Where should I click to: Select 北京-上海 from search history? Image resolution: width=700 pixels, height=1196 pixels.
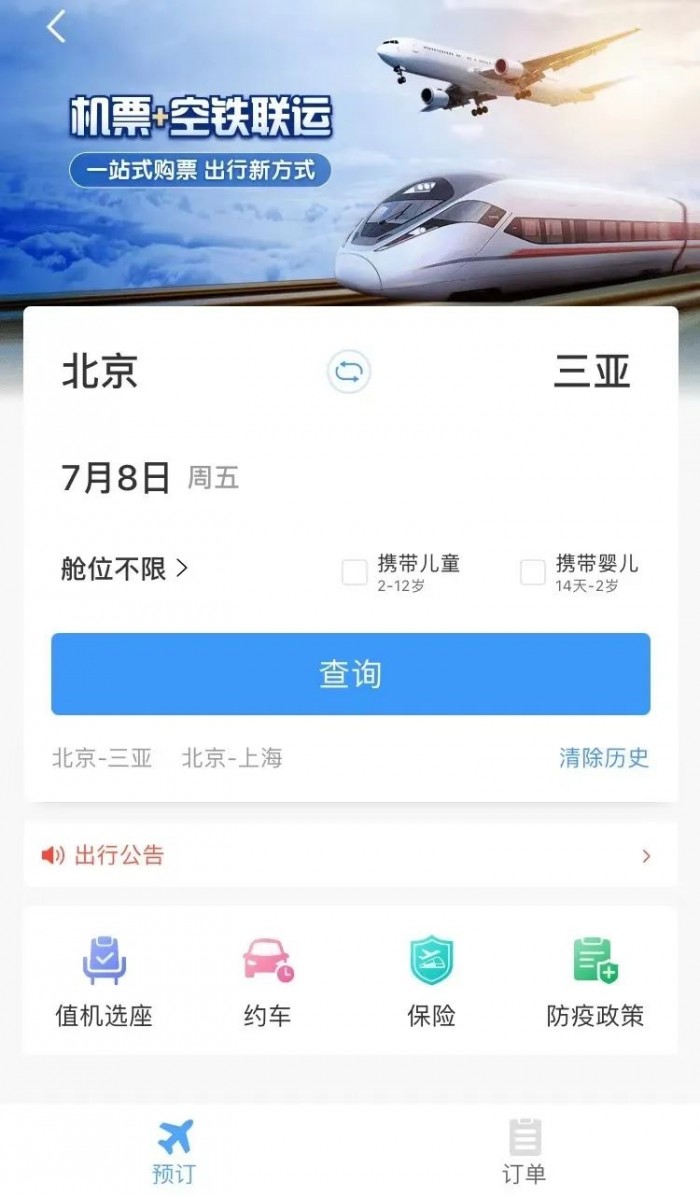point(232,758)
